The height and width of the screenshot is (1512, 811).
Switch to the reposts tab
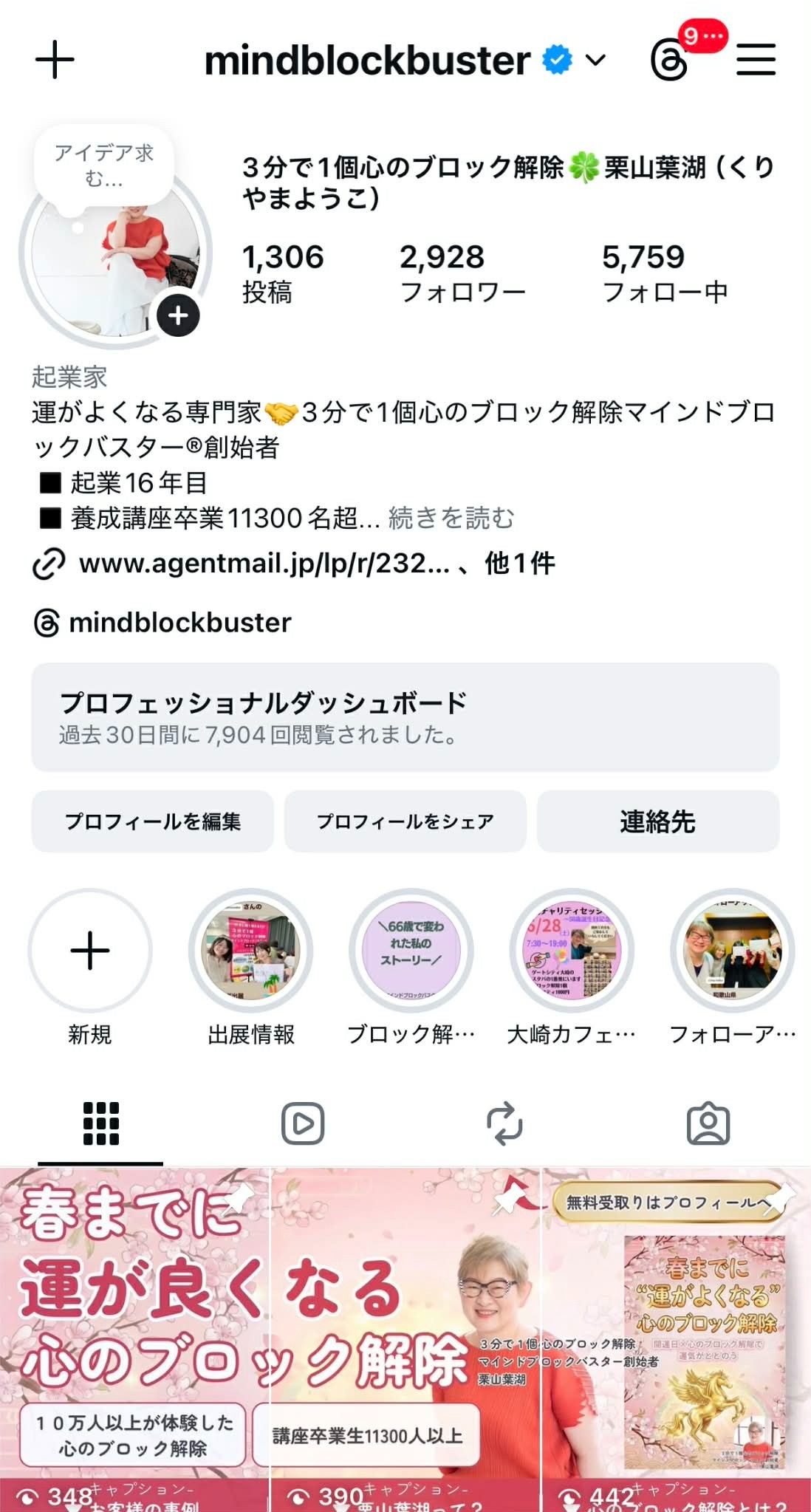pyautogui.click(x=505, y=1123)
